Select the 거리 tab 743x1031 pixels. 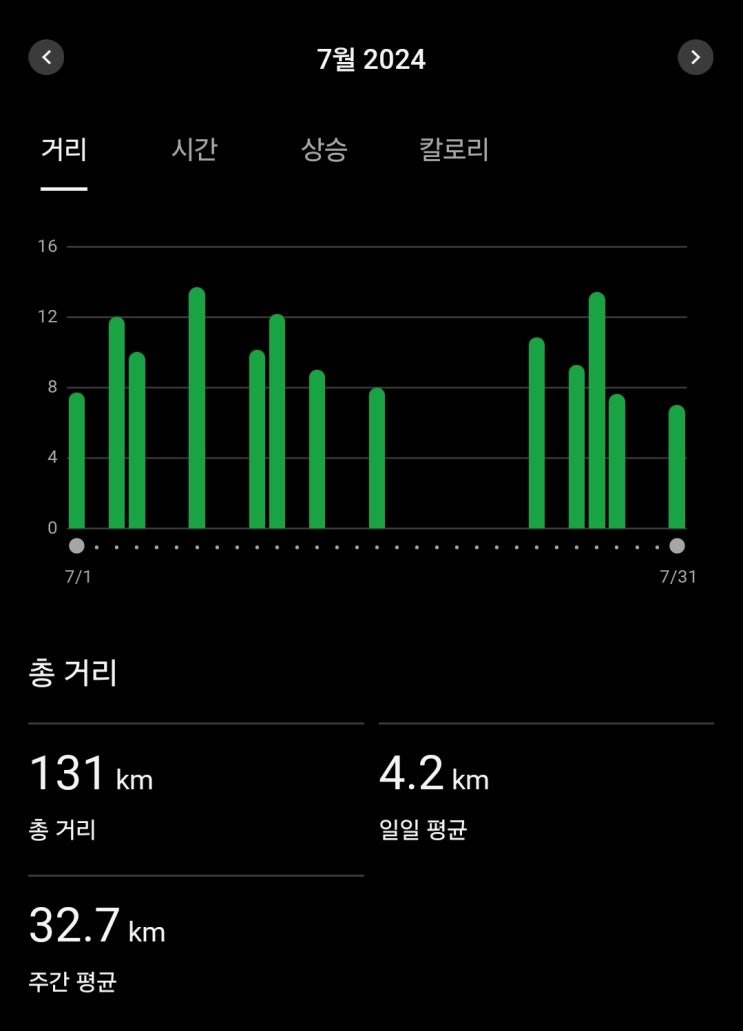point(64,151)
